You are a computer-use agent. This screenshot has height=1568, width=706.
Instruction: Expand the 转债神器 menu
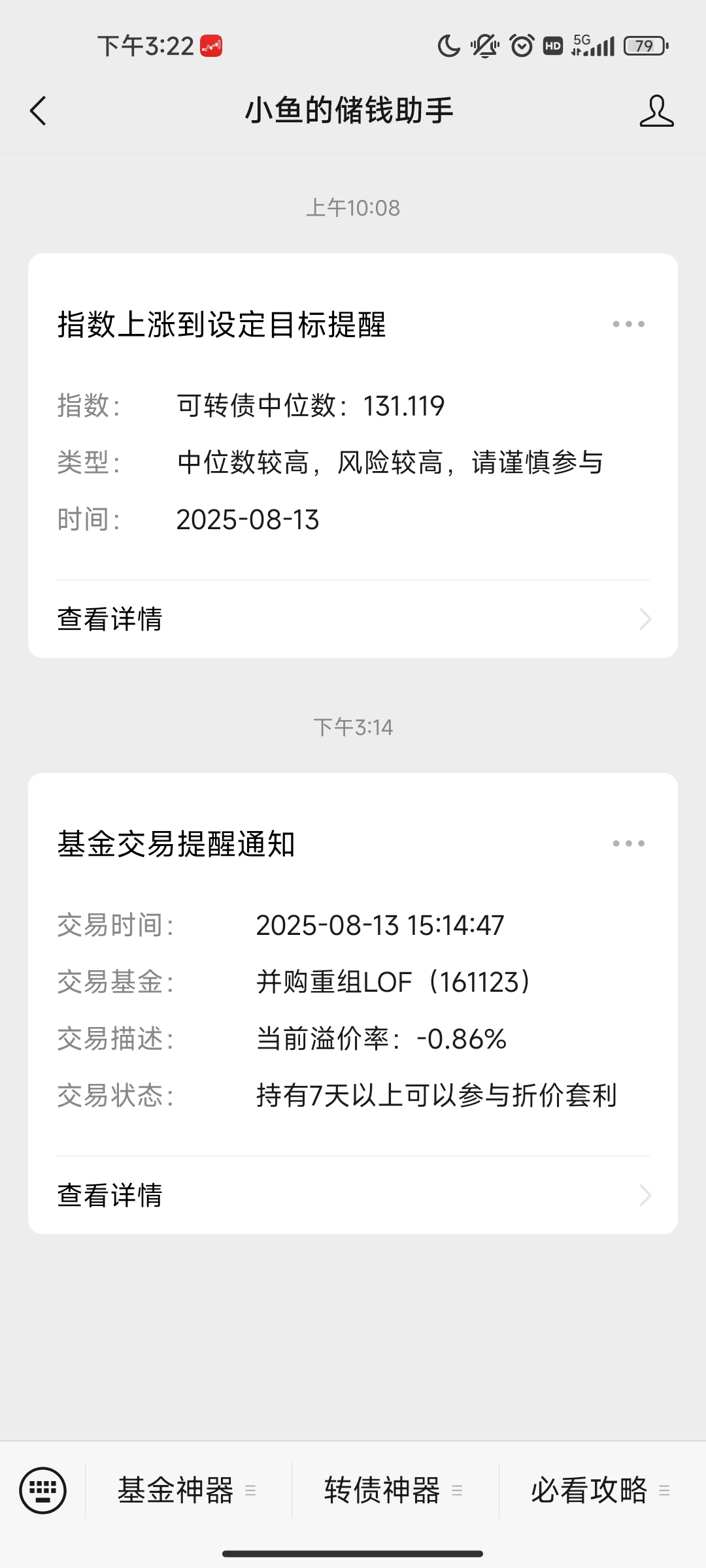tap(394, 1490)
